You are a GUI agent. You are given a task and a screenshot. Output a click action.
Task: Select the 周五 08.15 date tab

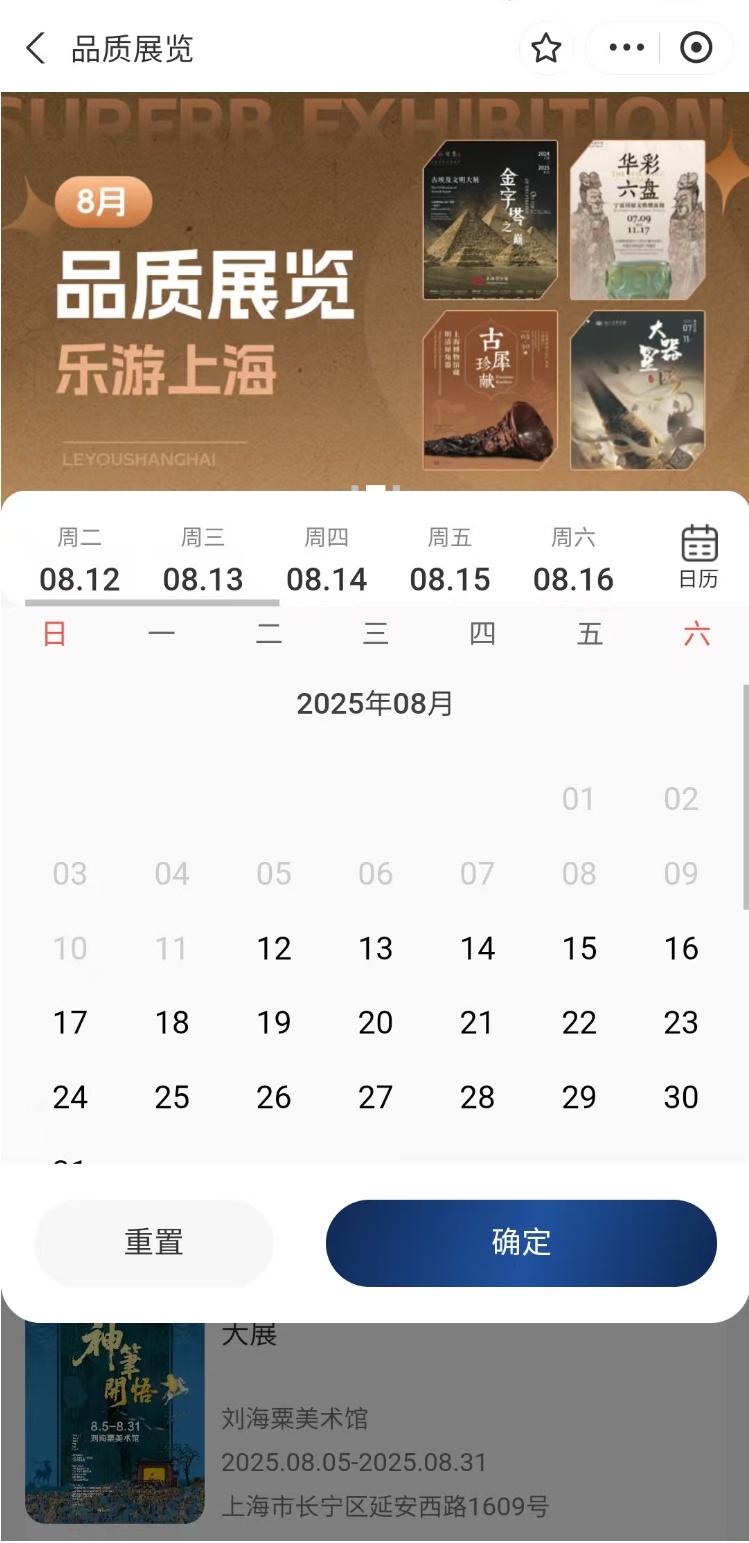click(450, 563)
